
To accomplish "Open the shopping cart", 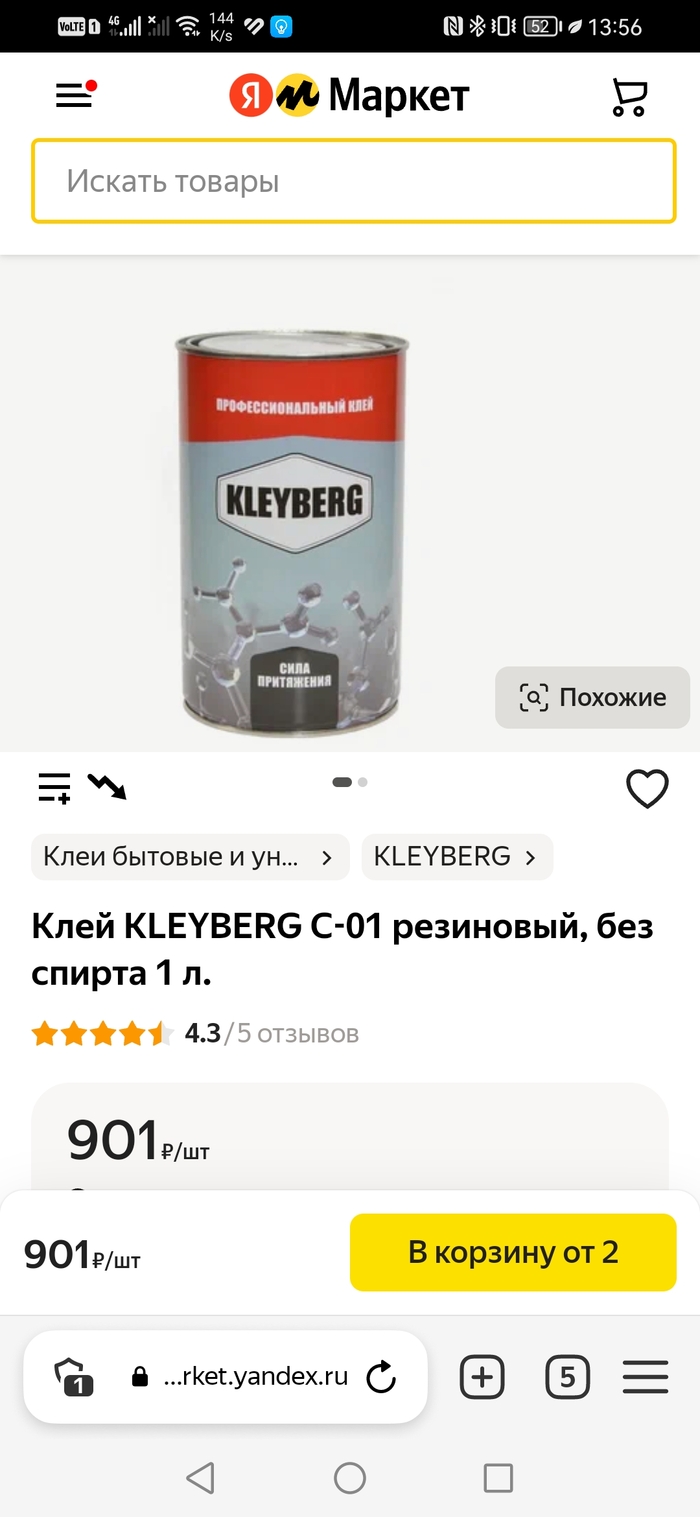I will 629,96.
